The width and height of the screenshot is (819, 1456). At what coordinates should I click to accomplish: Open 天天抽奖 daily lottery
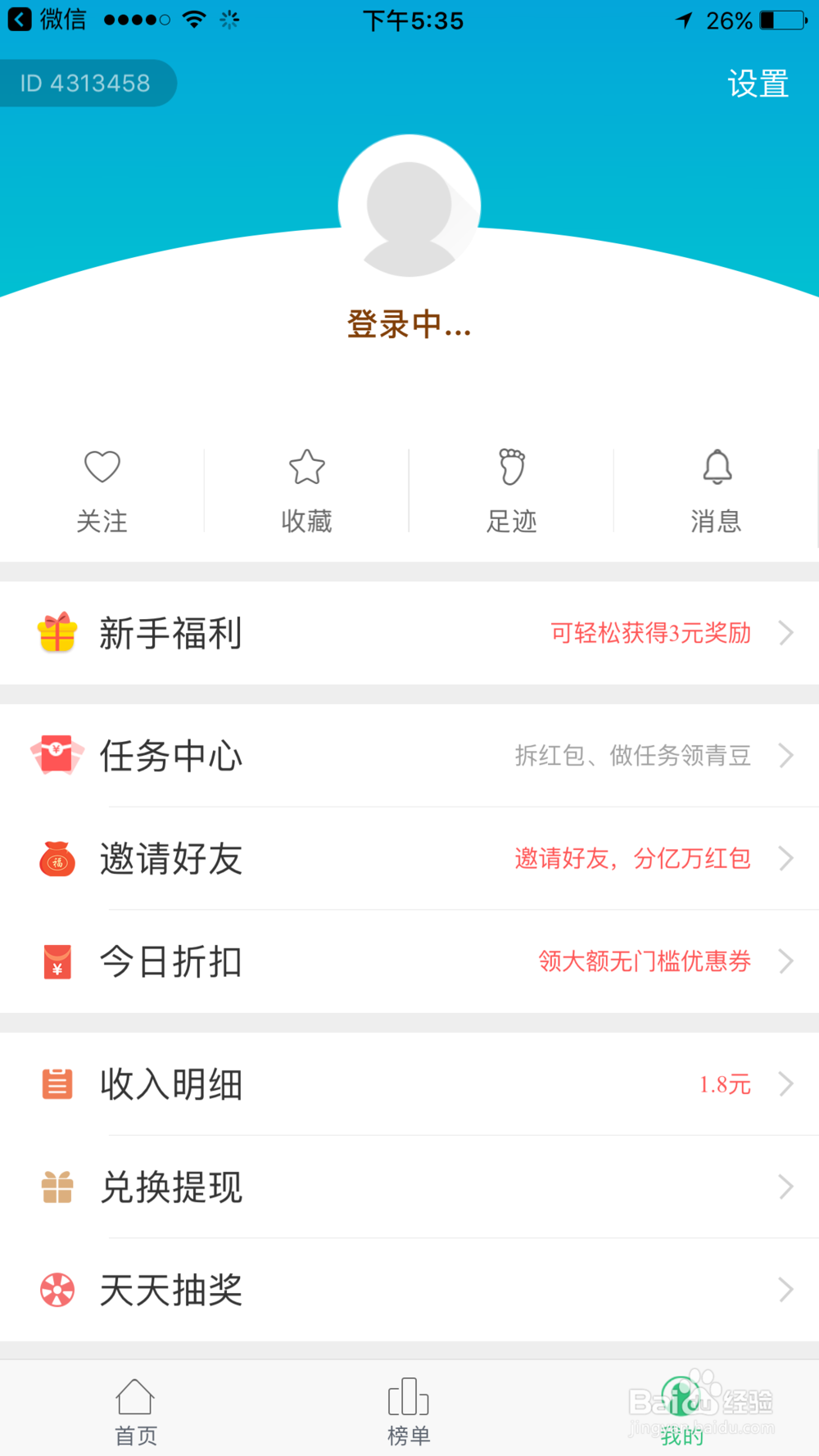coord(409,1290)
